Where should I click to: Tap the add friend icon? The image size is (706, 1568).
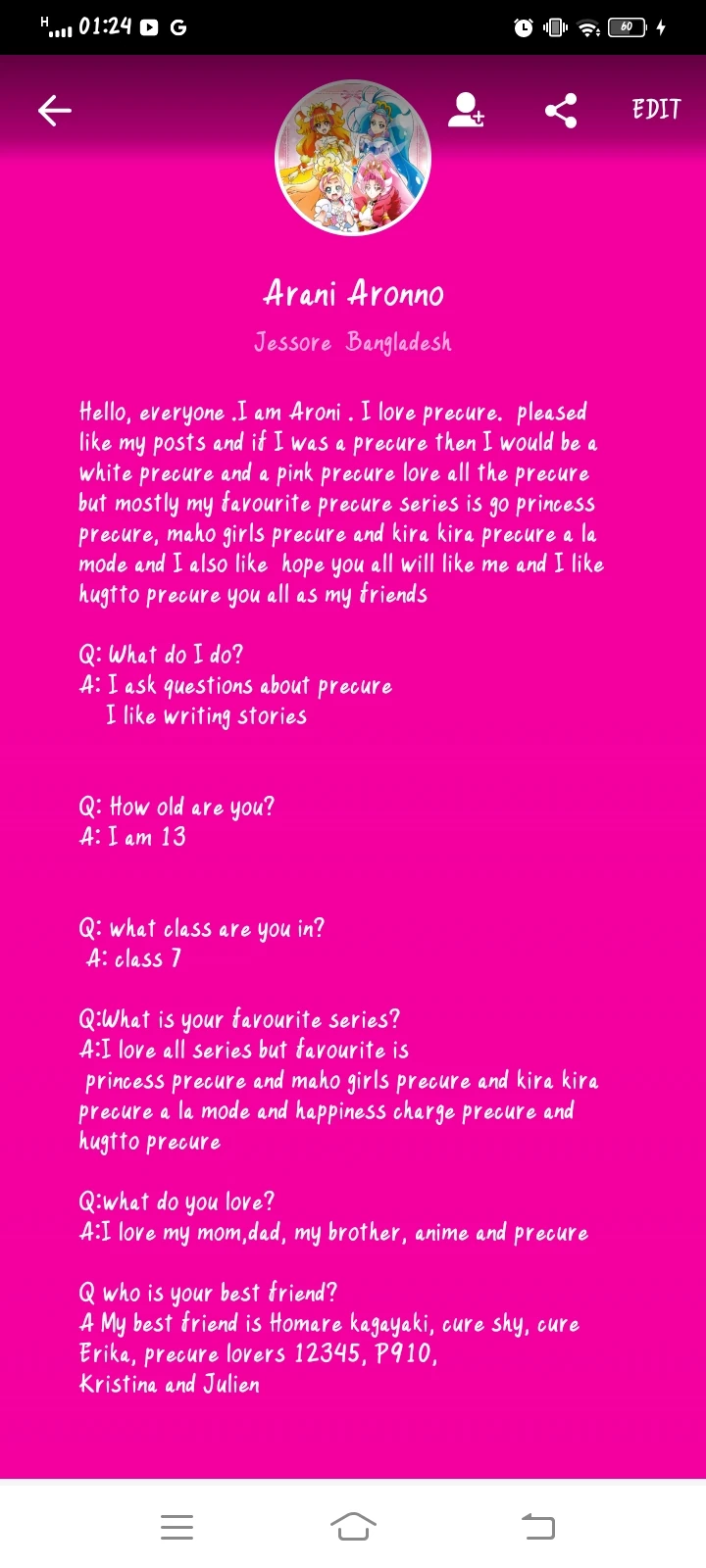(466, 111)
